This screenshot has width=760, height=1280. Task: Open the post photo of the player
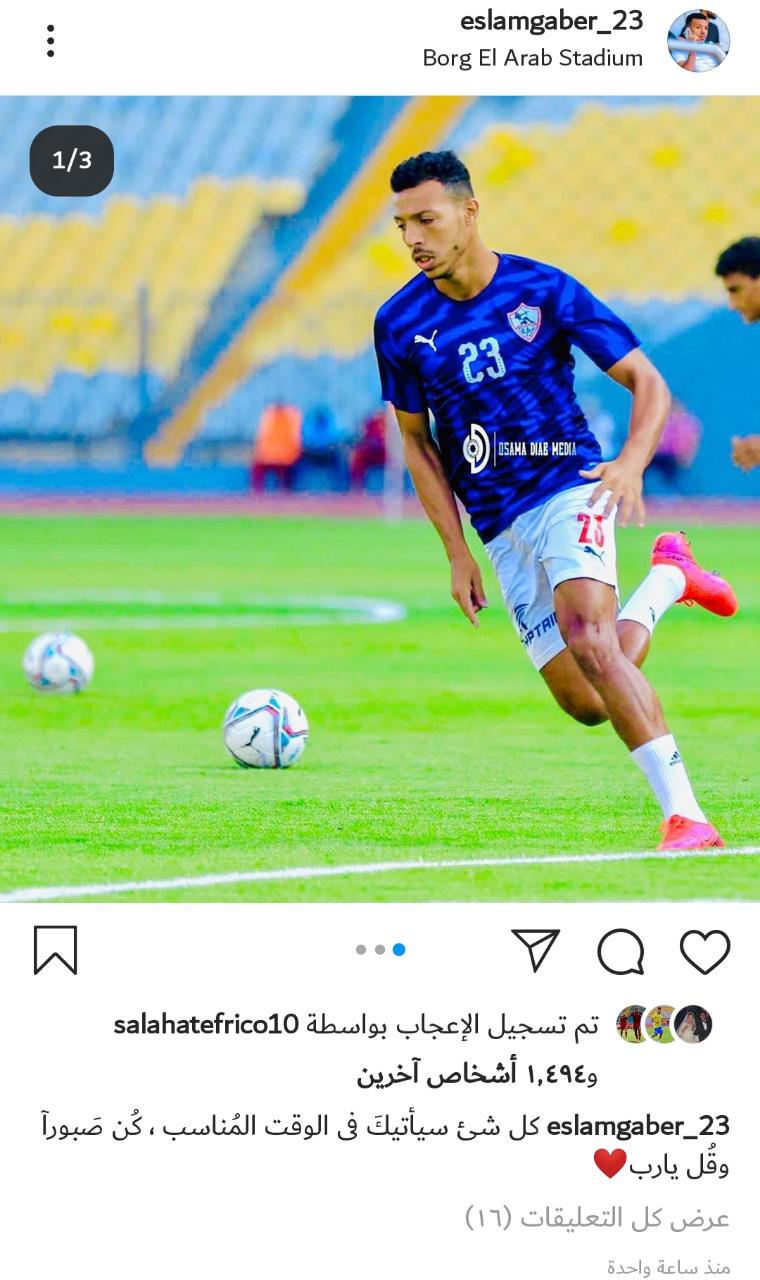click(x=380, y=500)
